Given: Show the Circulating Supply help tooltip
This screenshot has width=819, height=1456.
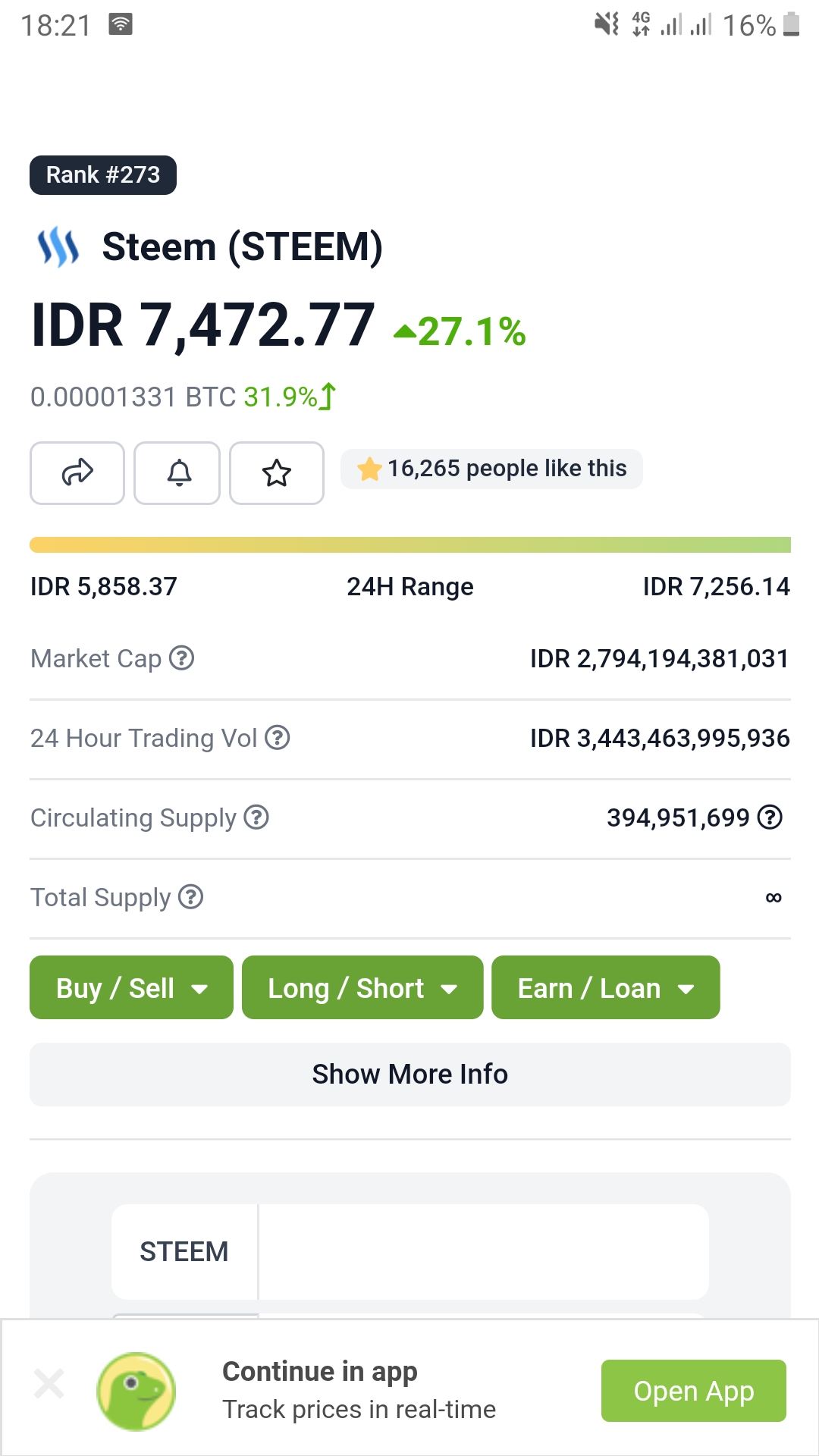Looking at the screenshot, I should coord(256,817).
